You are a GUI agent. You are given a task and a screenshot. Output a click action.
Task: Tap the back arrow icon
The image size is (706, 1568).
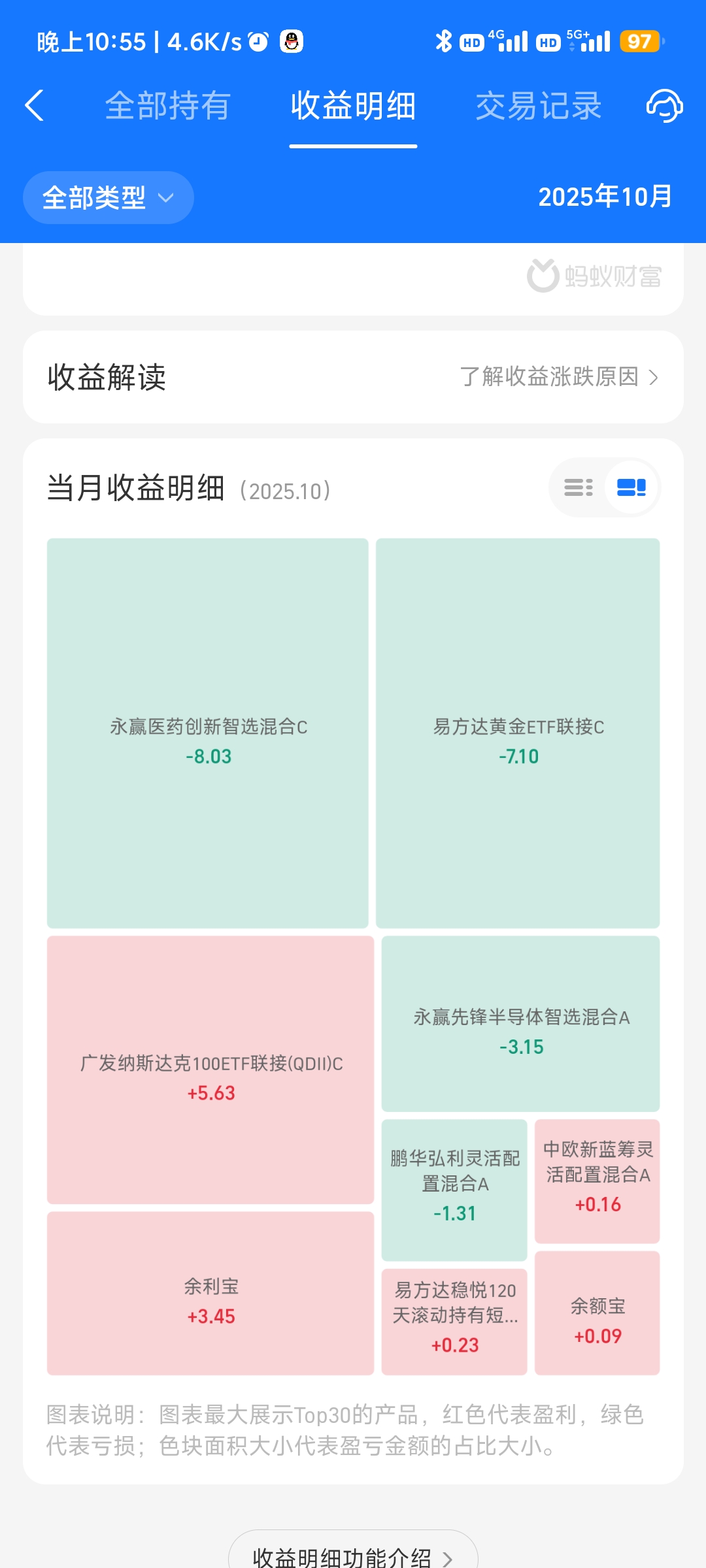35,105
